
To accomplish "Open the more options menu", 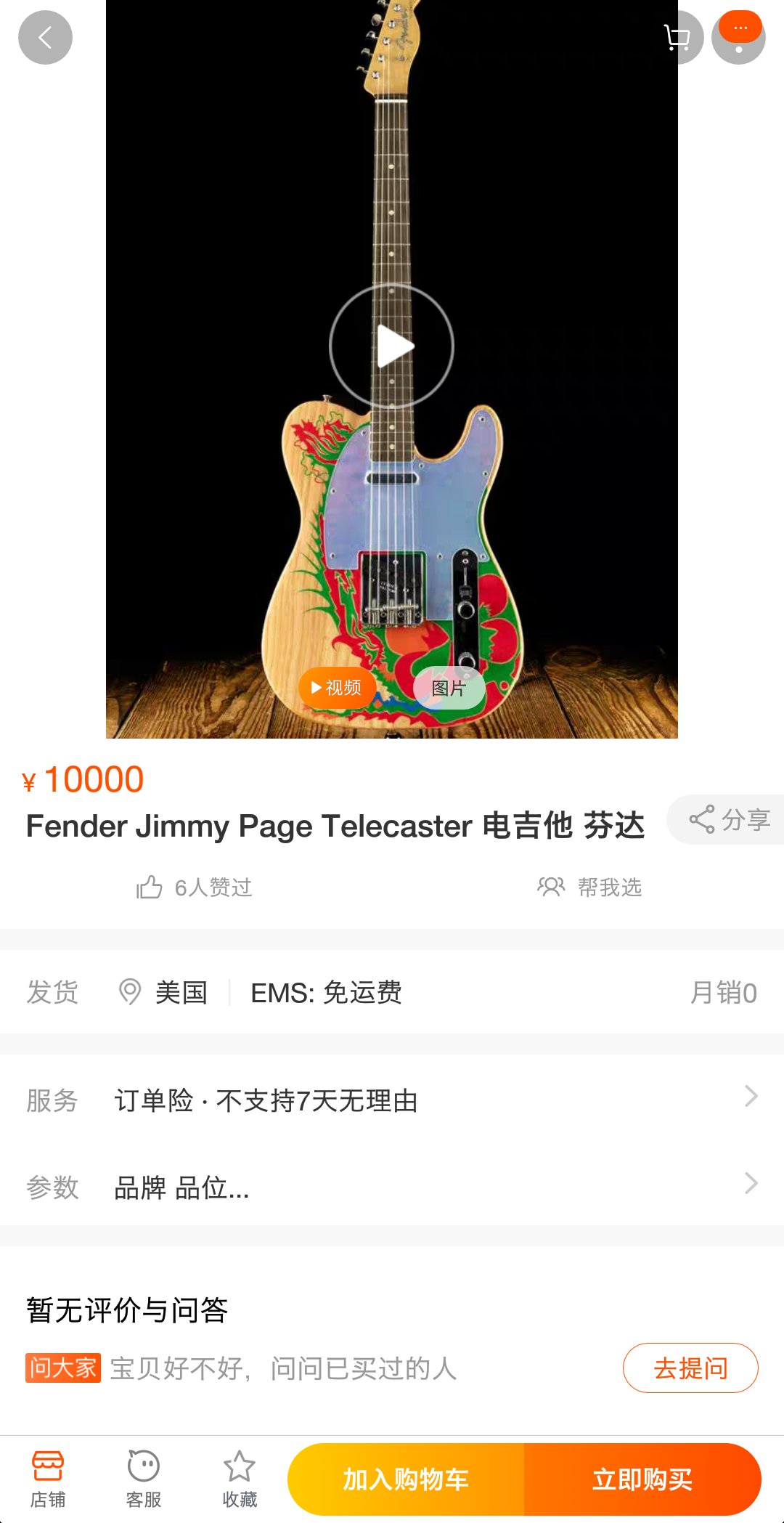I will click(739, 38).
